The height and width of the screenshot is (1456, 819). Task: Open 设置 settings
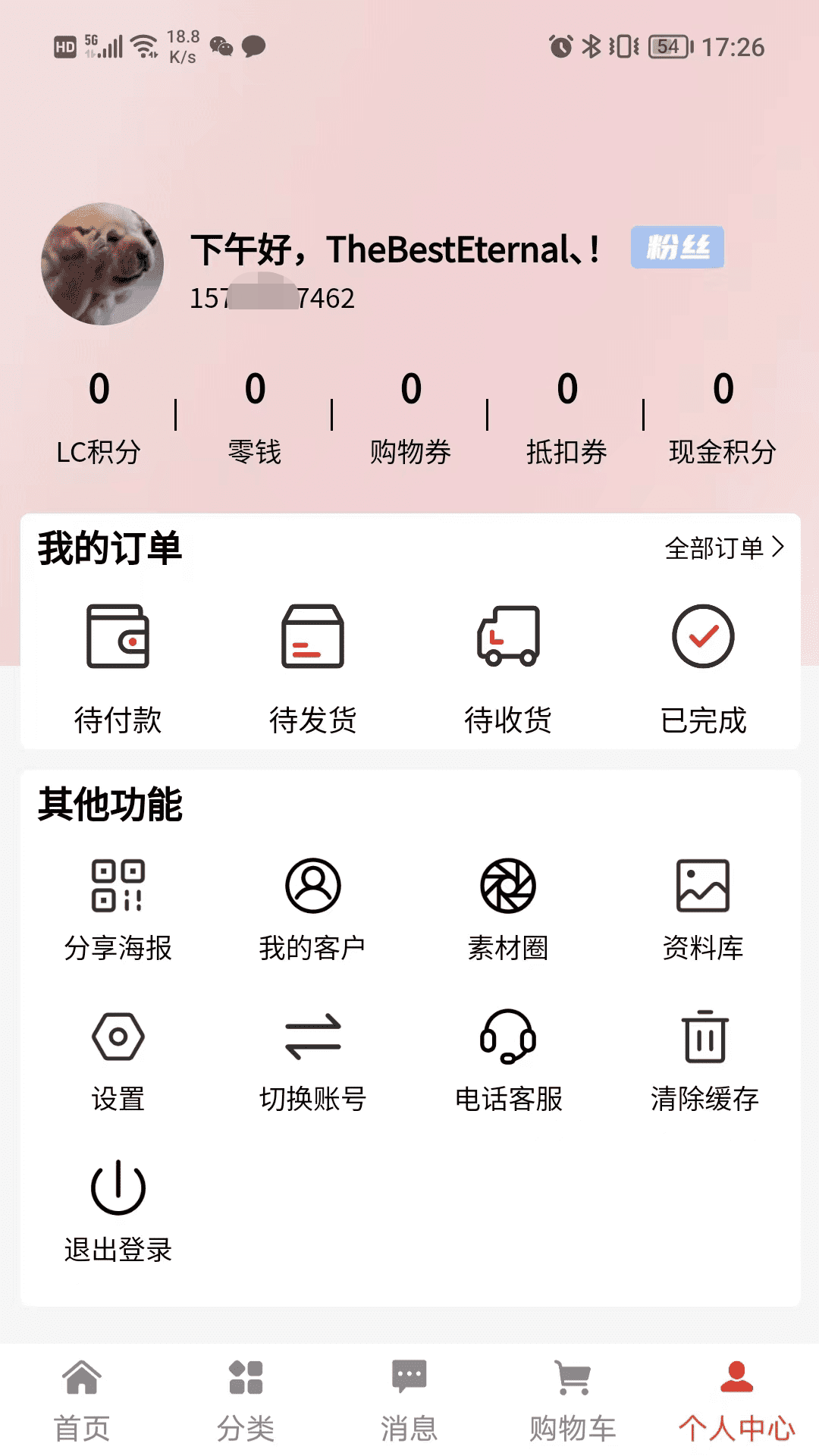(x=118, y=1061)
